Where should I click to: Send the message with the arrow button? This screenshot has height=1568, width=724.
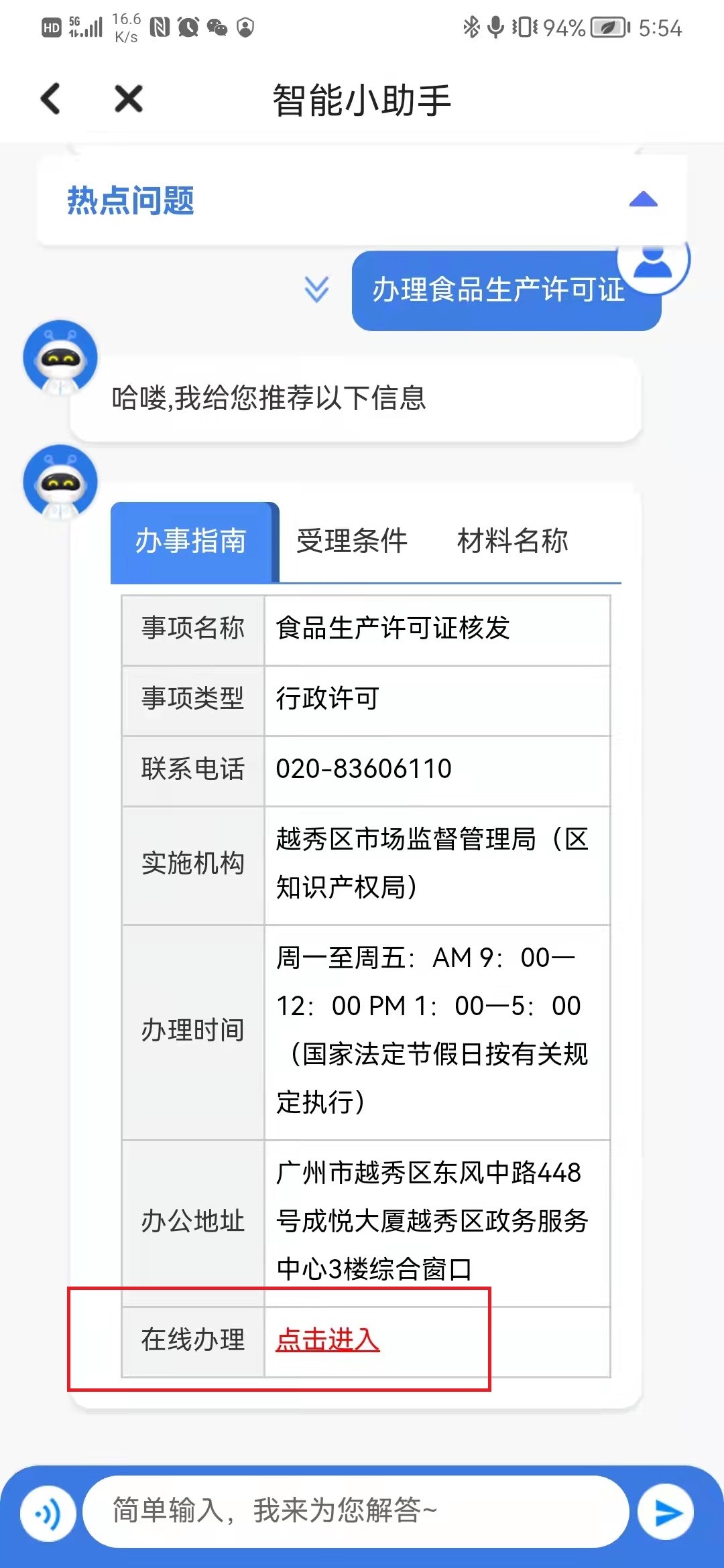tap(666, 1513)
